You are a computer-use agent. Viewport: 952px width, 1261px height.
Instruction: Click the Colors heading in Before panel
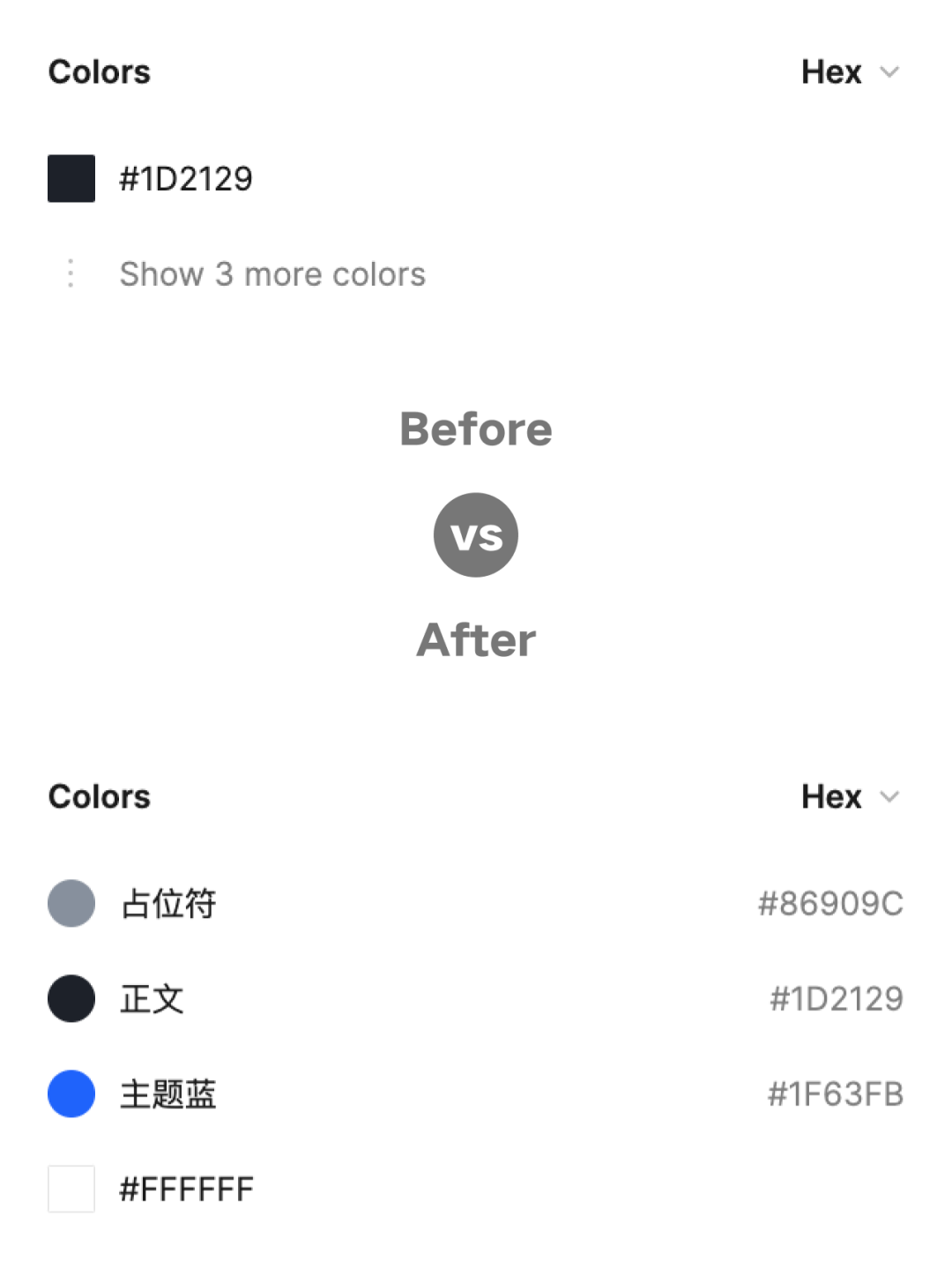99,71
